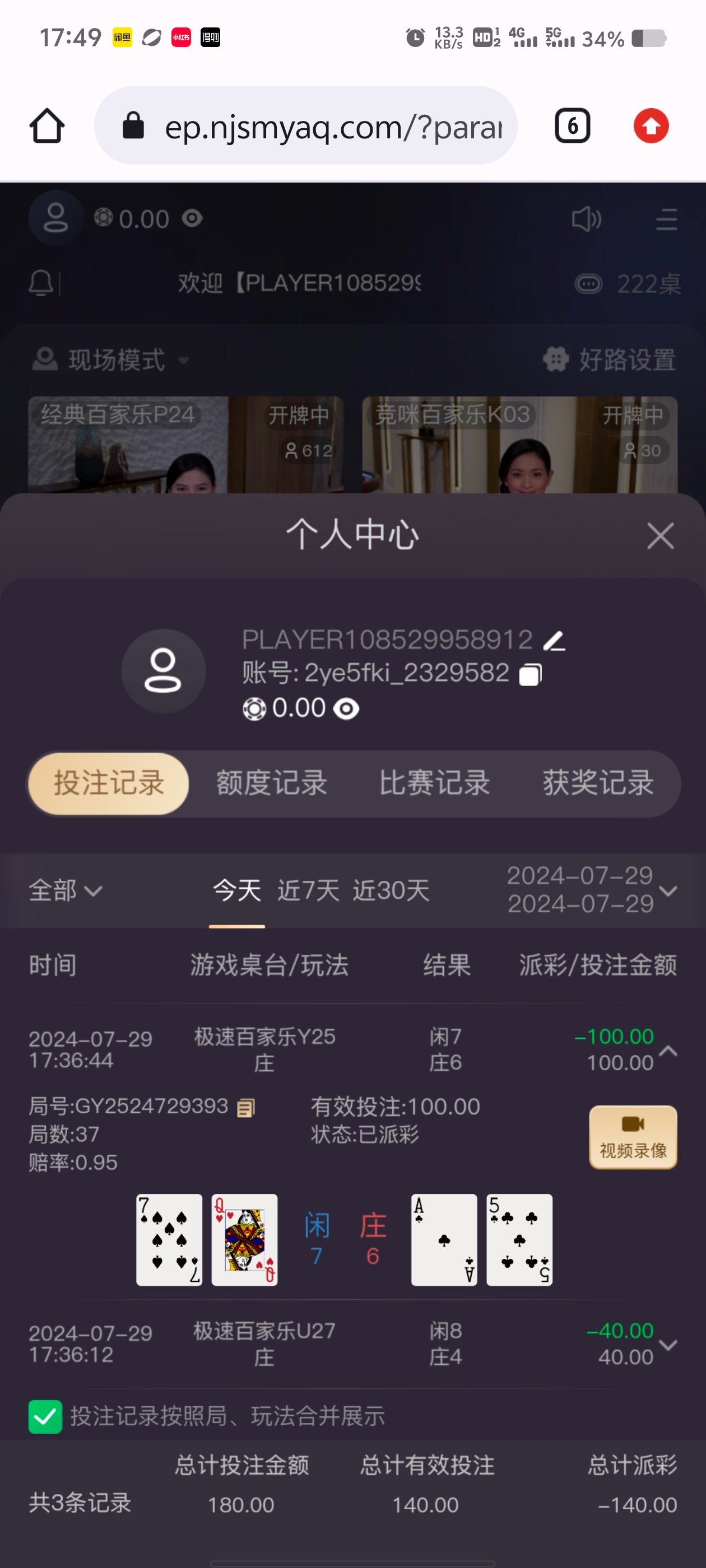This screenshot has height=1568, width=706.
Task: Copy round number GY2524729393
Action: 246,1108
